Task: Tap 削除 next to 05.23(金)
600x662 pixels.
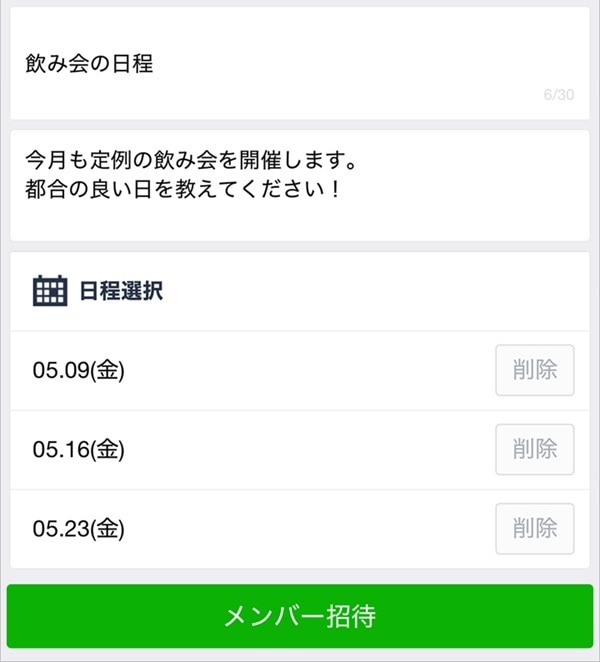Action: pos(535,528)
